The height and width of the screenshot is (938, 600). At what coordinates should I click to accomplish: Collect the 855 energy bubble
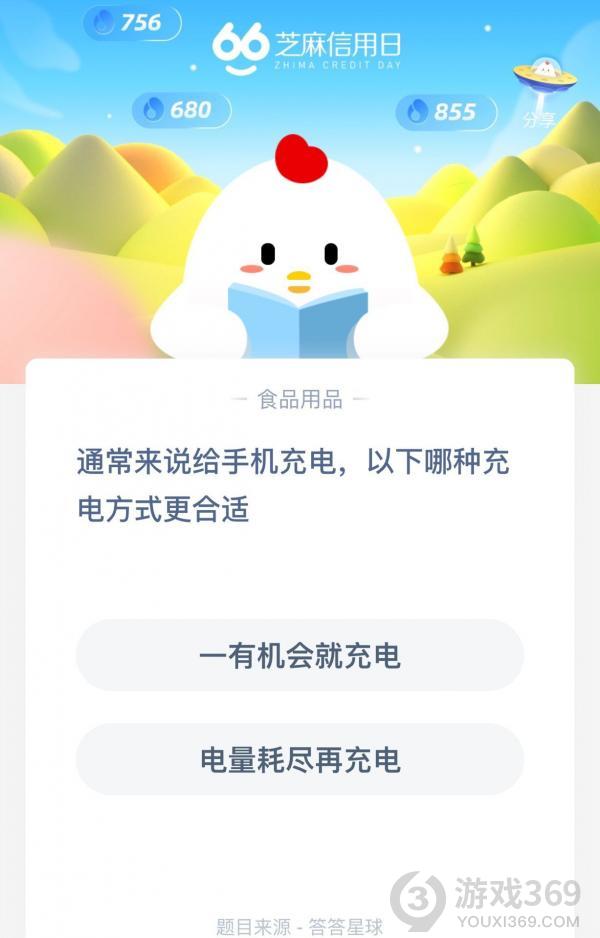tap(444, 112)
